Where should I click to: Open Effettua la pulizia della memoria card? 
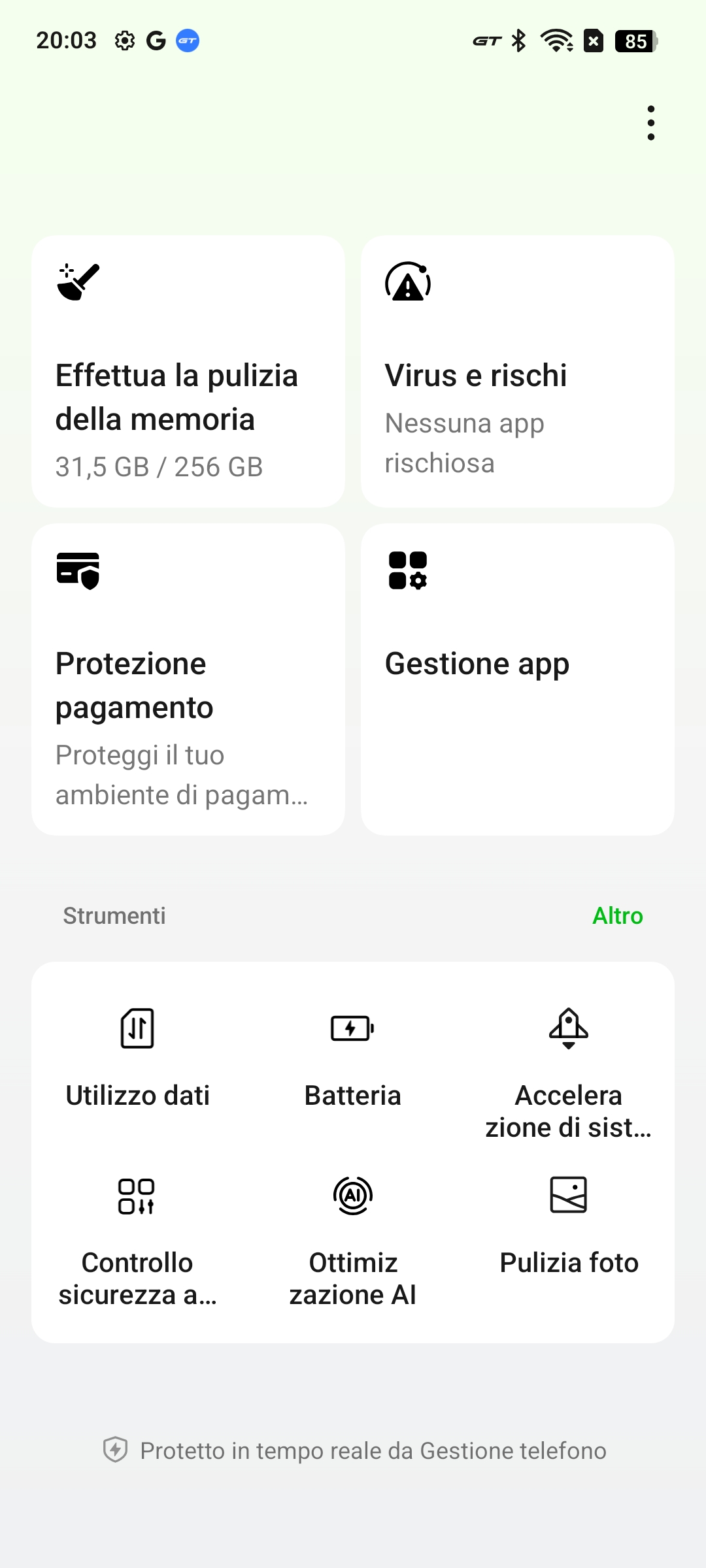point(188,371)
